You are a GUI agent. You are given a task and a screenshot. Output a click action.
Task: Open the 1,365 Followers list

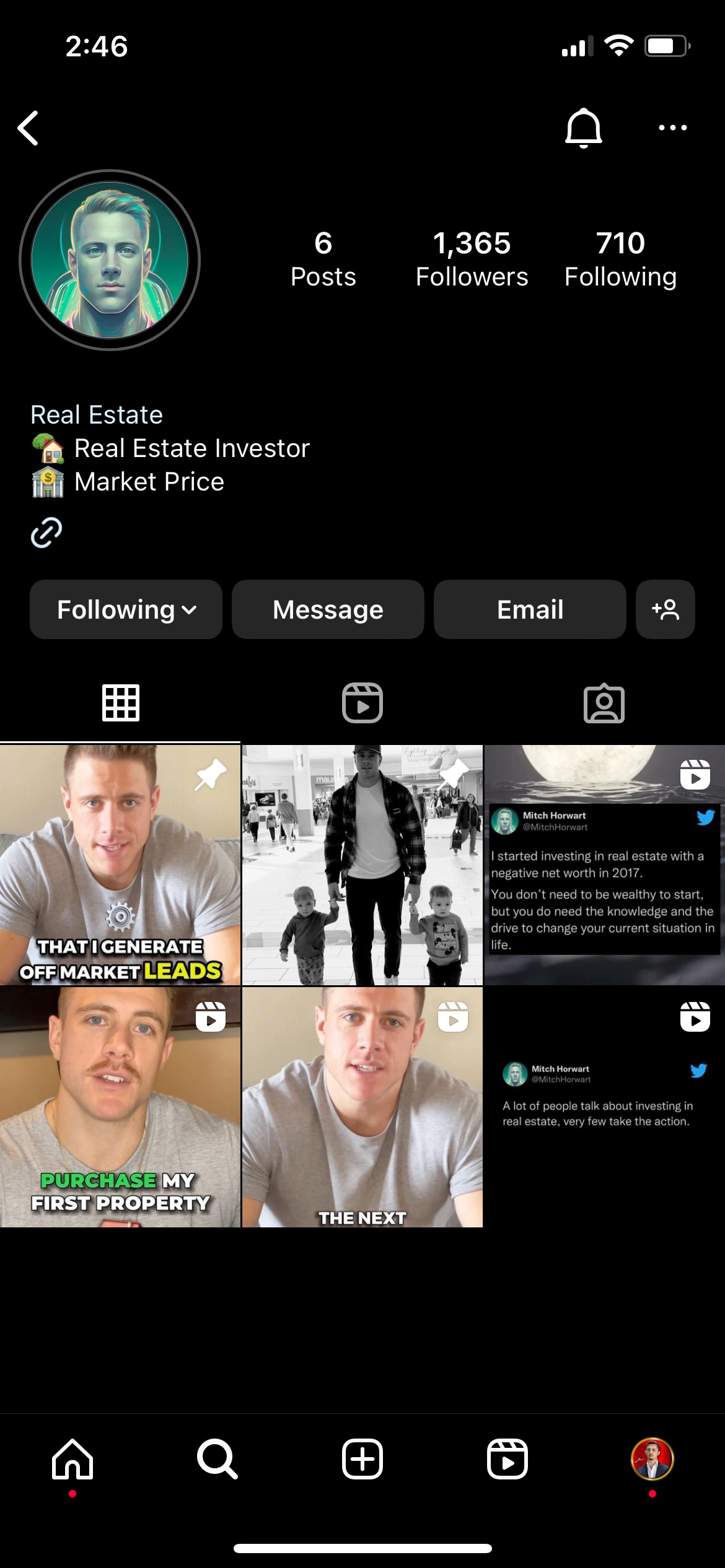point(472,259)
